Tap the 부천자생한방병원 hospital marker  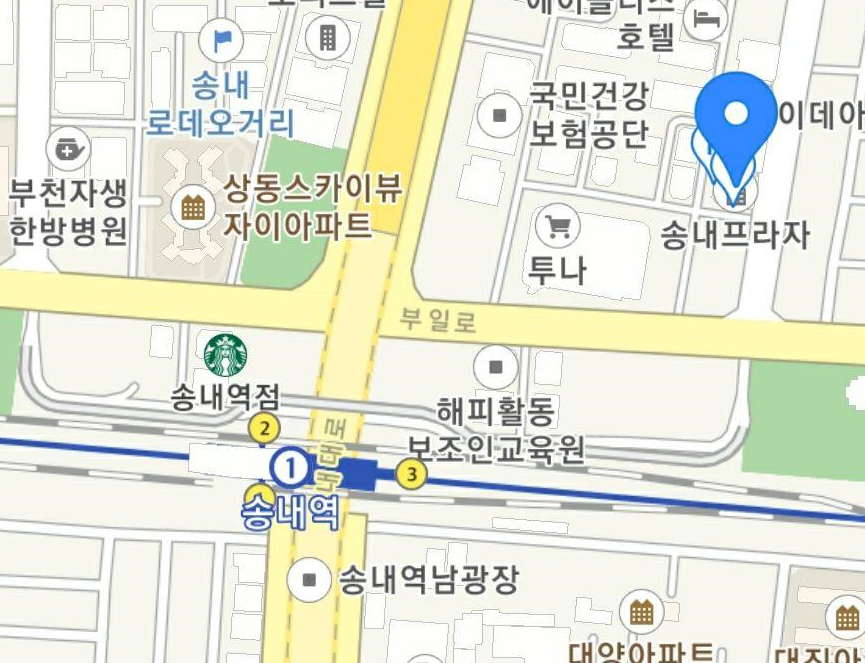[68, 149]
